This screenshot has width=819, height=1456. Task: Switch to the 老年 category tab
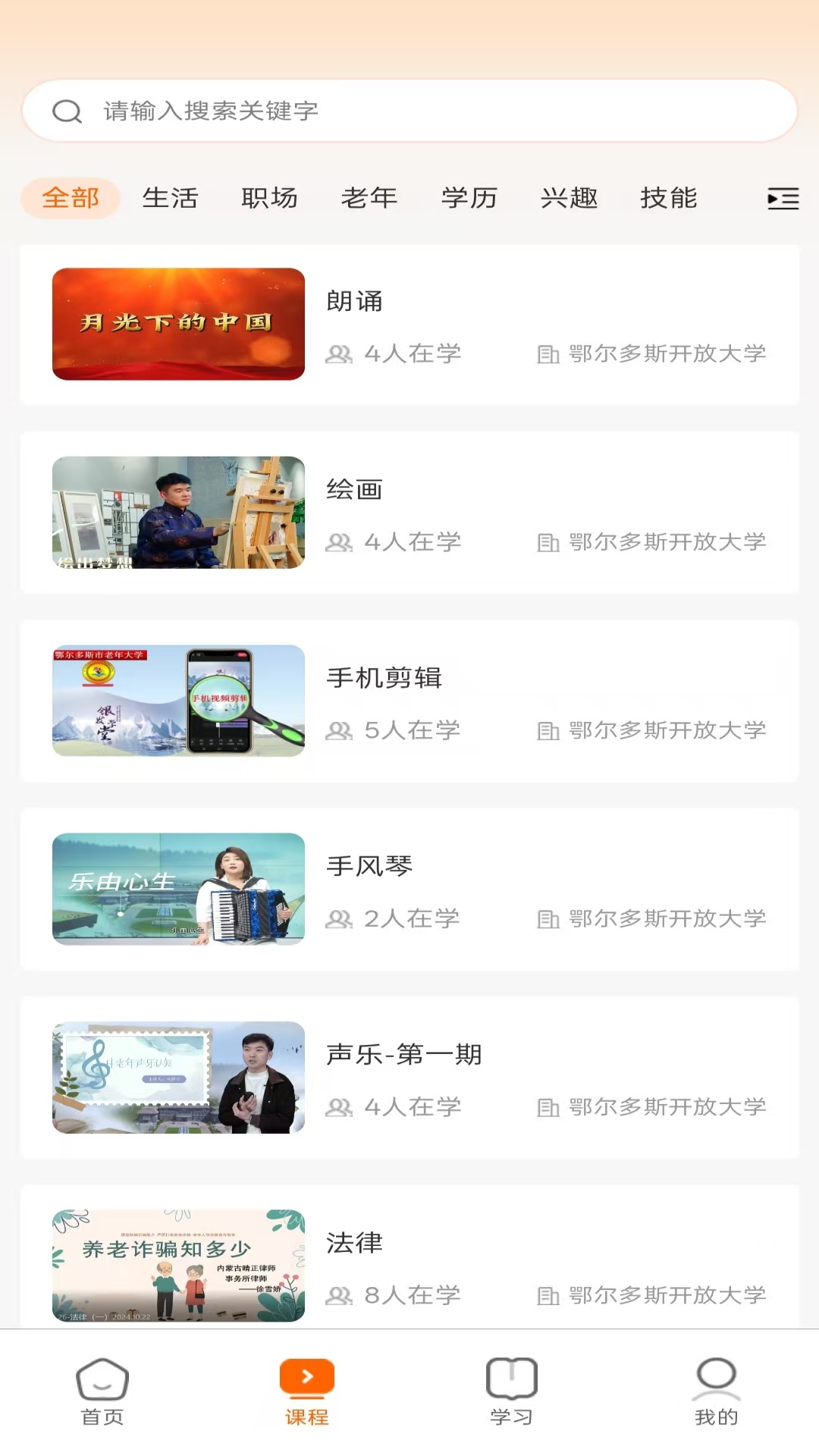[369, 198]
